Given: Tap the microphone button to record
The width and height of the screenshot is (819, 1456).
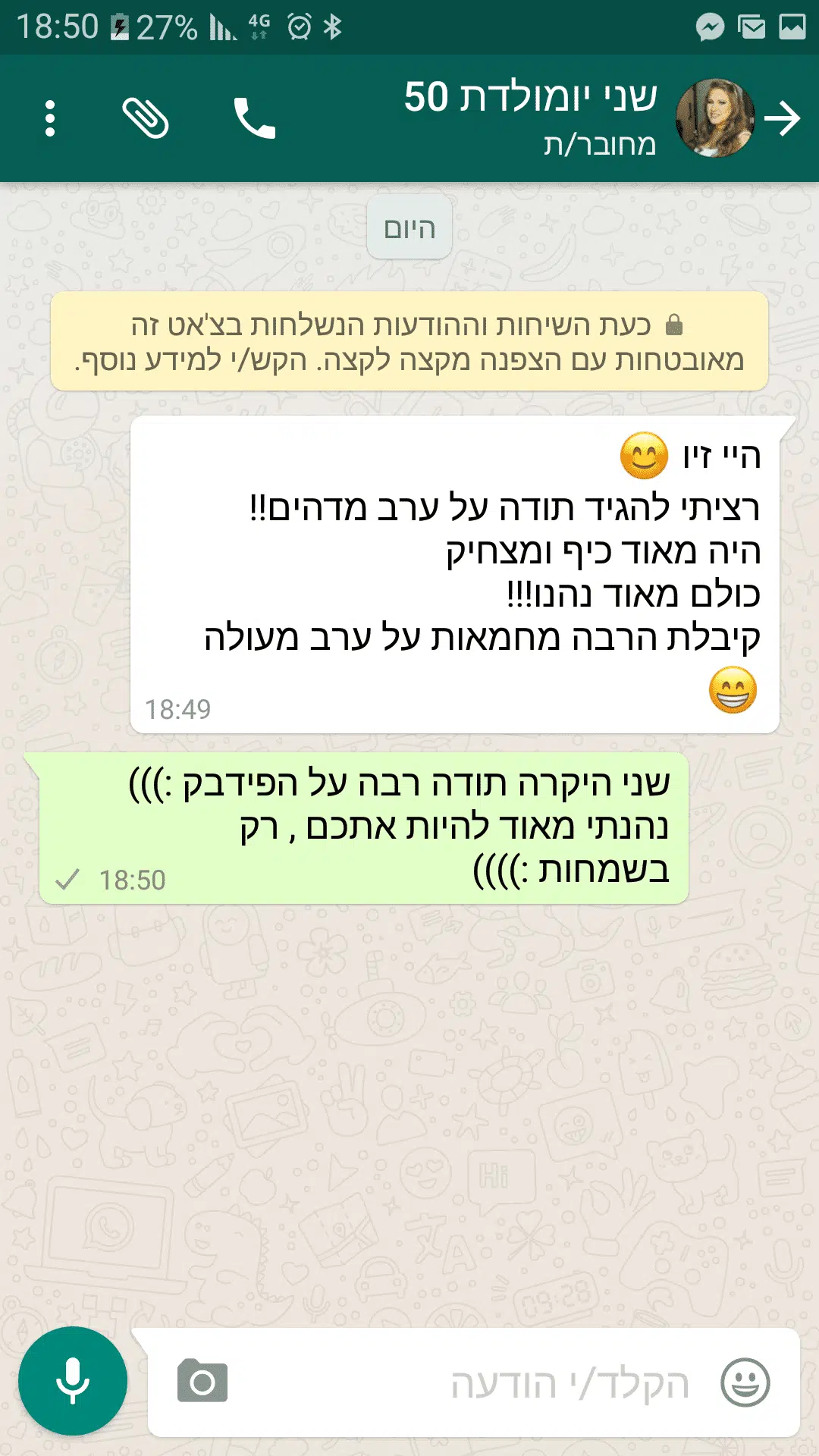Looking at the screenshot, I should pyautogui.click(x=73, y=1381).
